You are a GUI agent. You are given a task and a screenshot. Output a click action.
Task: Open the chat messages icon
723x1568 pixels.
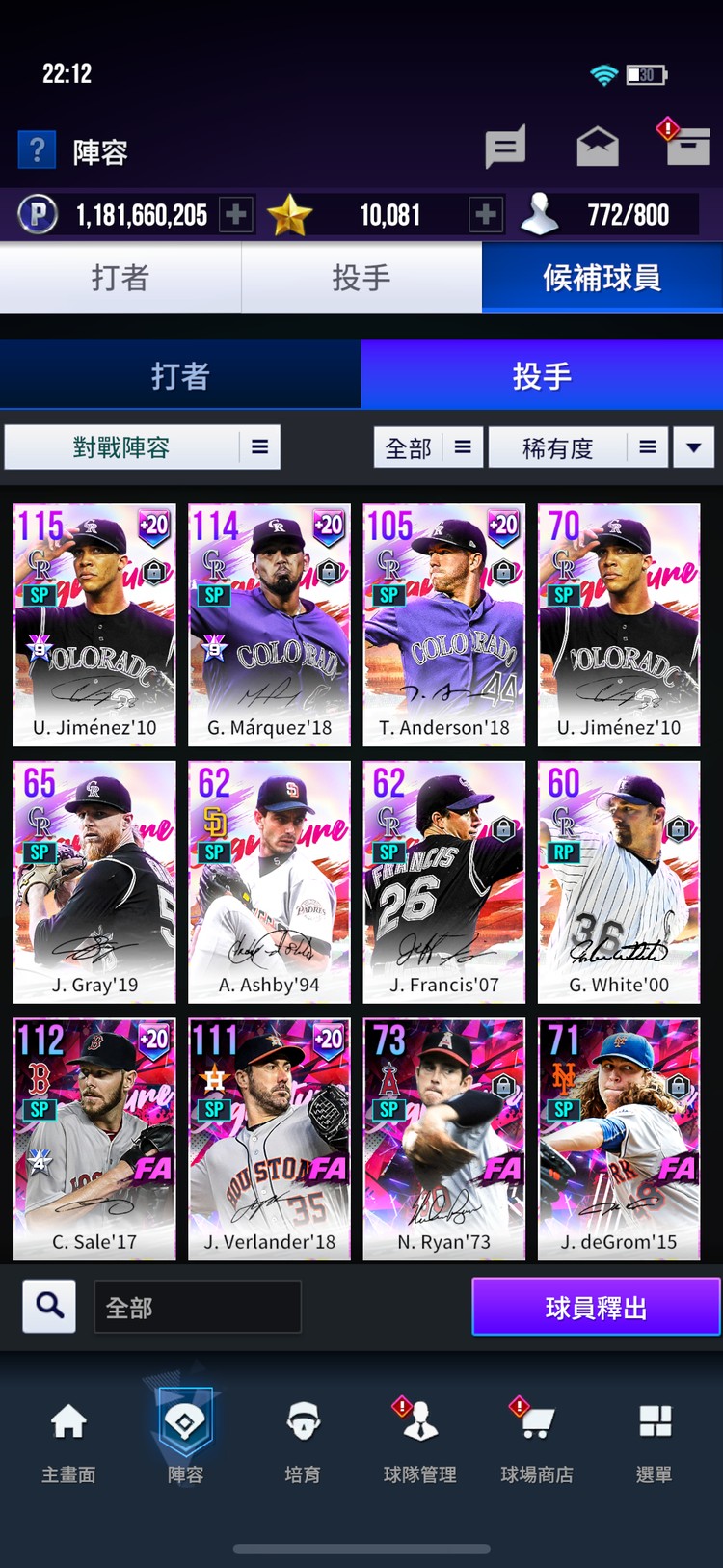[504, 148]
